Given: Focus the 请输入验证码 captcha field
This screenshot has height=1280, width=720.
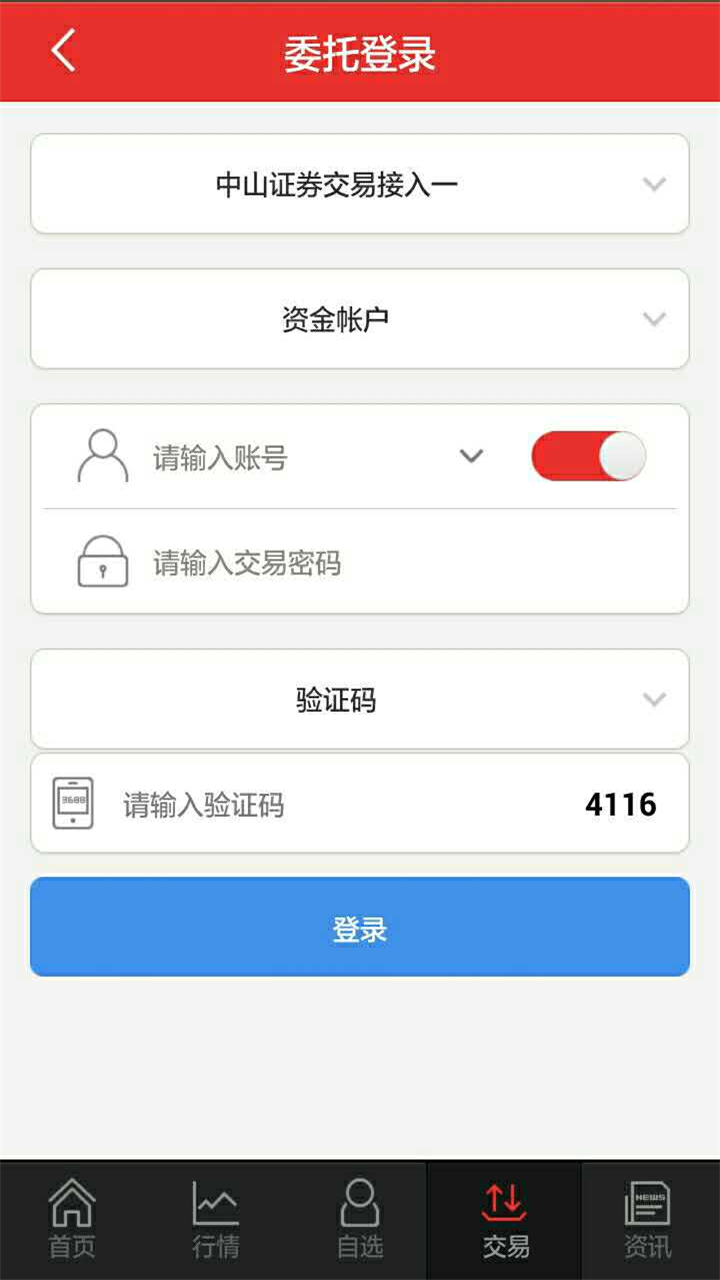Looking at the screenshot, I should click(x=330, y=805).
